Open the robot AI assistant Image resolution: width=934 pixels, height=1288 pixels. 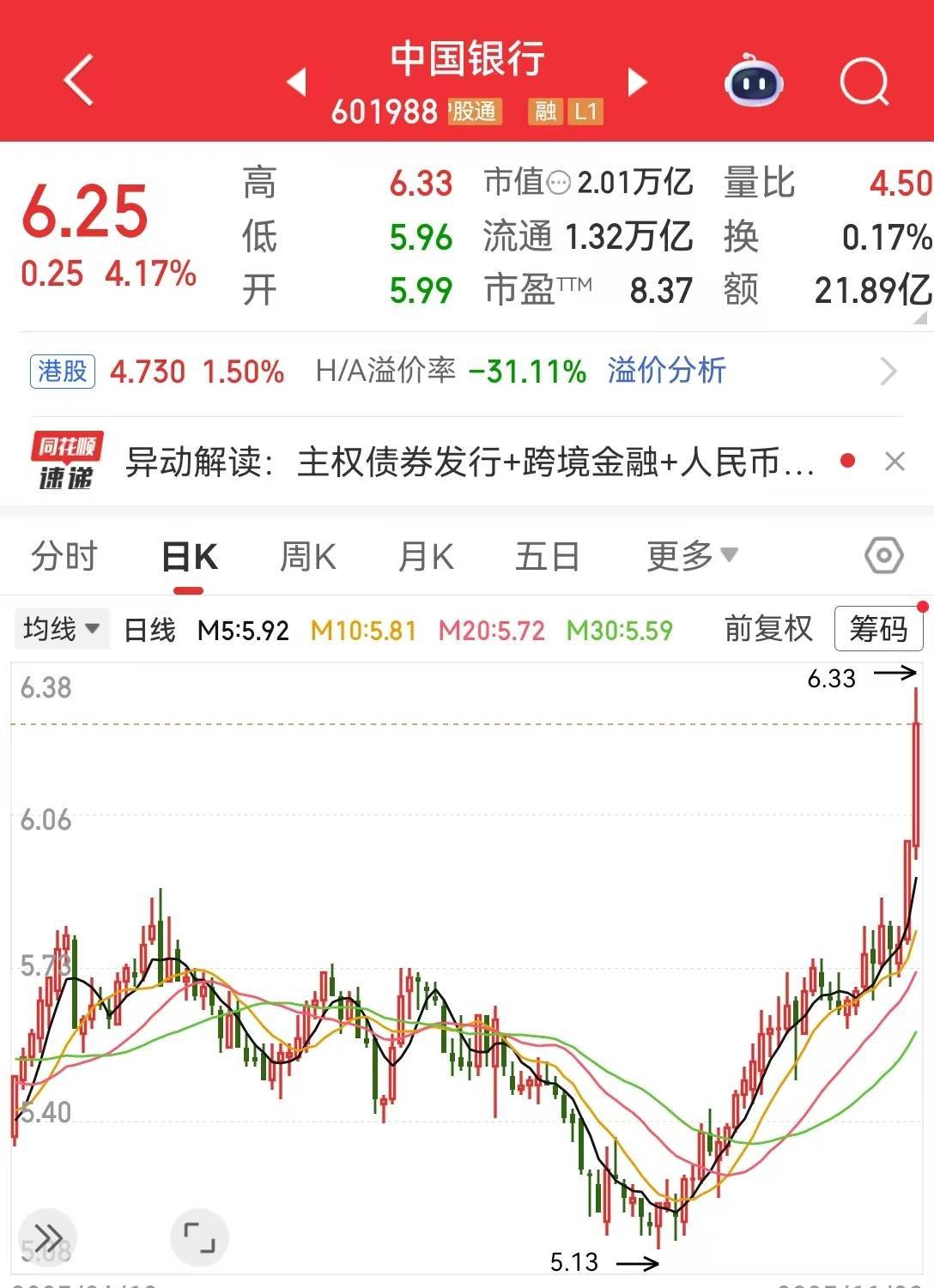click(753, 82)
